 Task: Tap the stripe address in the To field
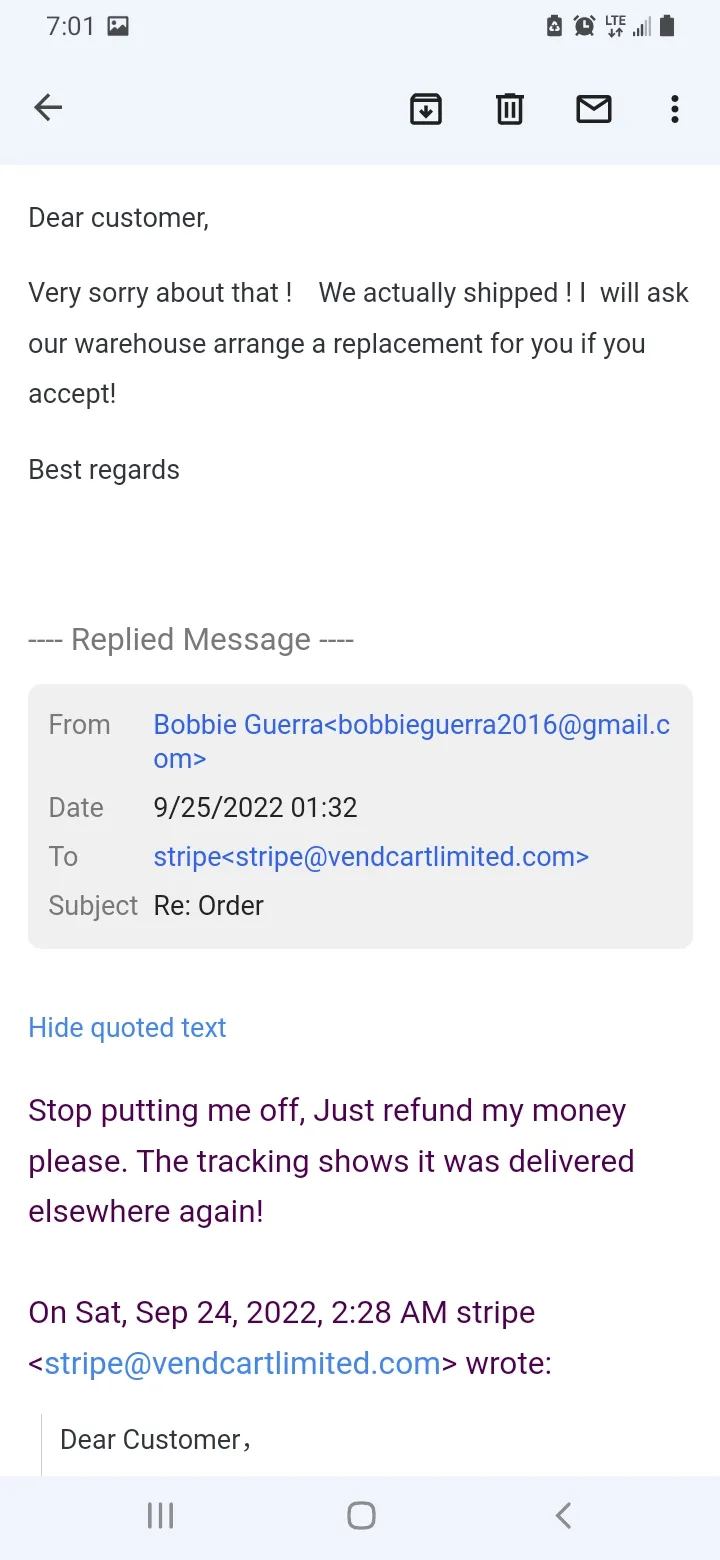coord(371,856)
